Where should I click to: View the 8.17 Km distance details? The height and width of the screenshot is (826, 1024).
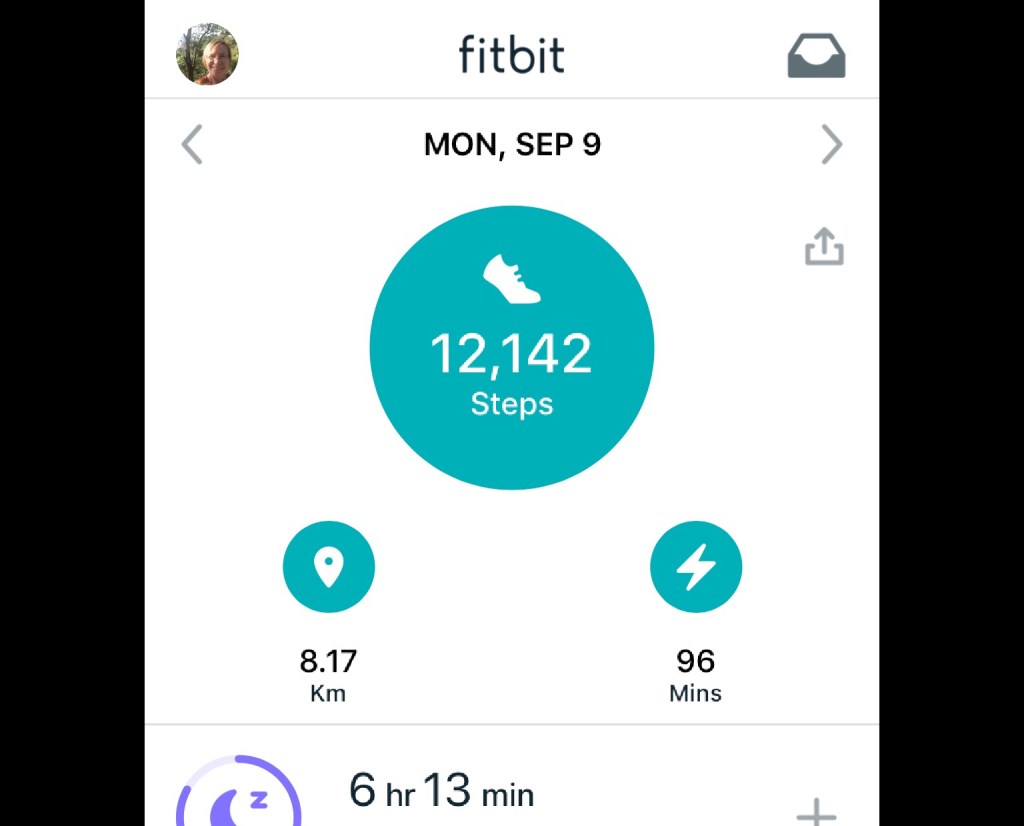[329, 567]
